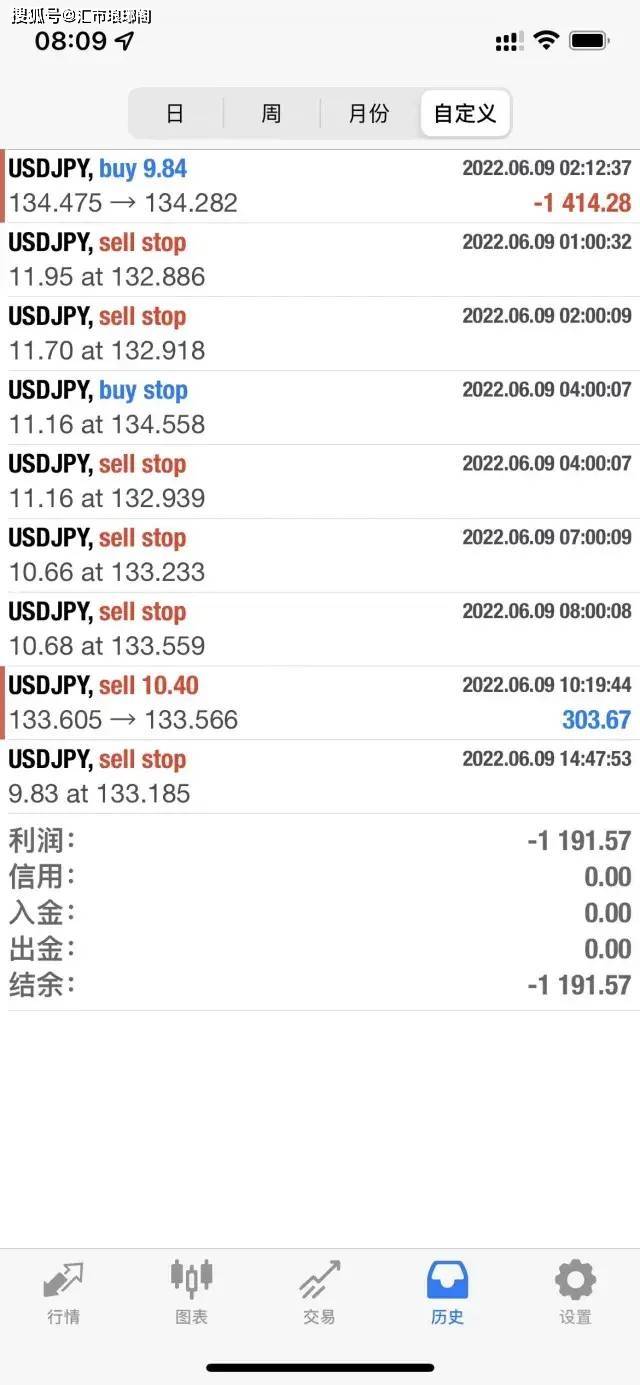Screen dimensions: 640x1385
Task: Go to the 行情 quotes tab
Action: point(64,1292)
